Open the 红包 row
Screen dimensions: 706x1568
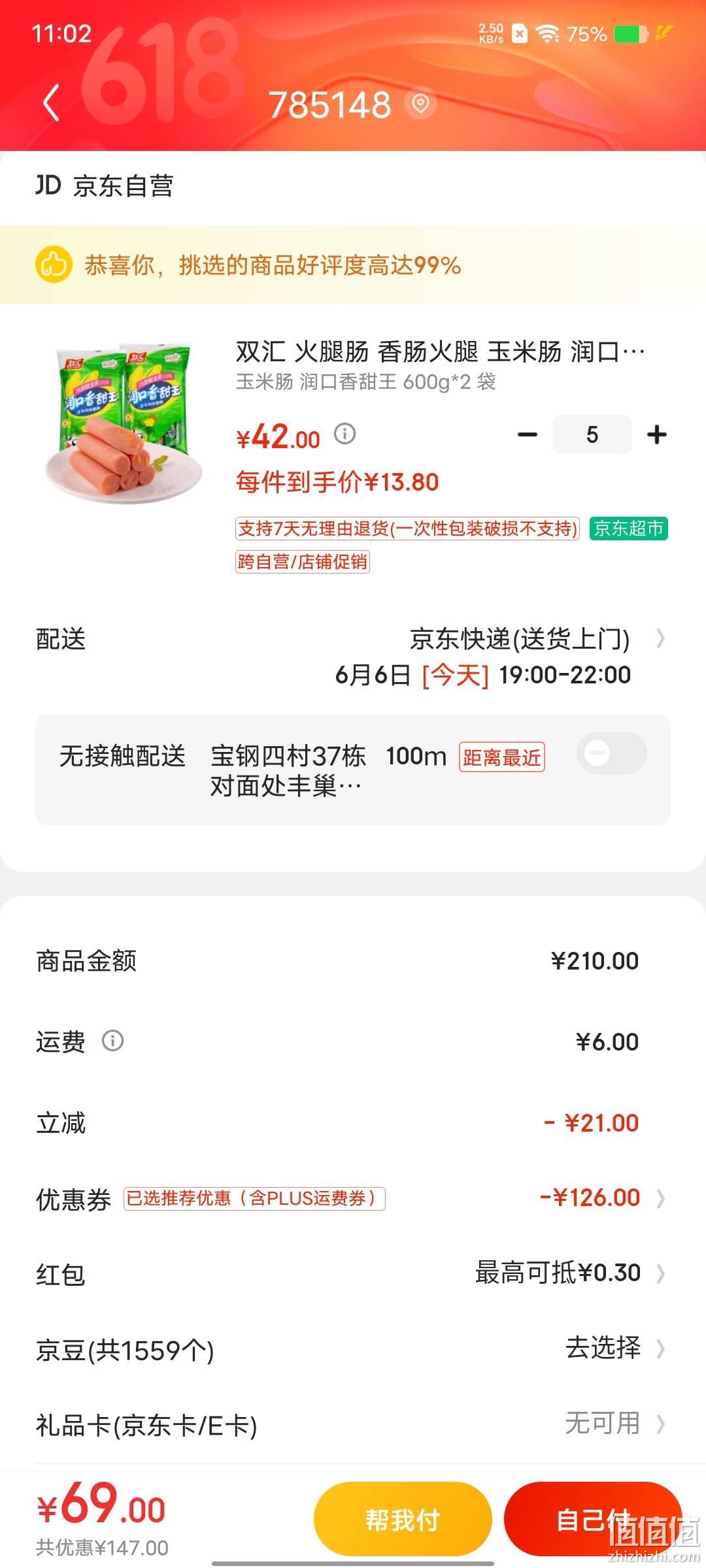353,1274
